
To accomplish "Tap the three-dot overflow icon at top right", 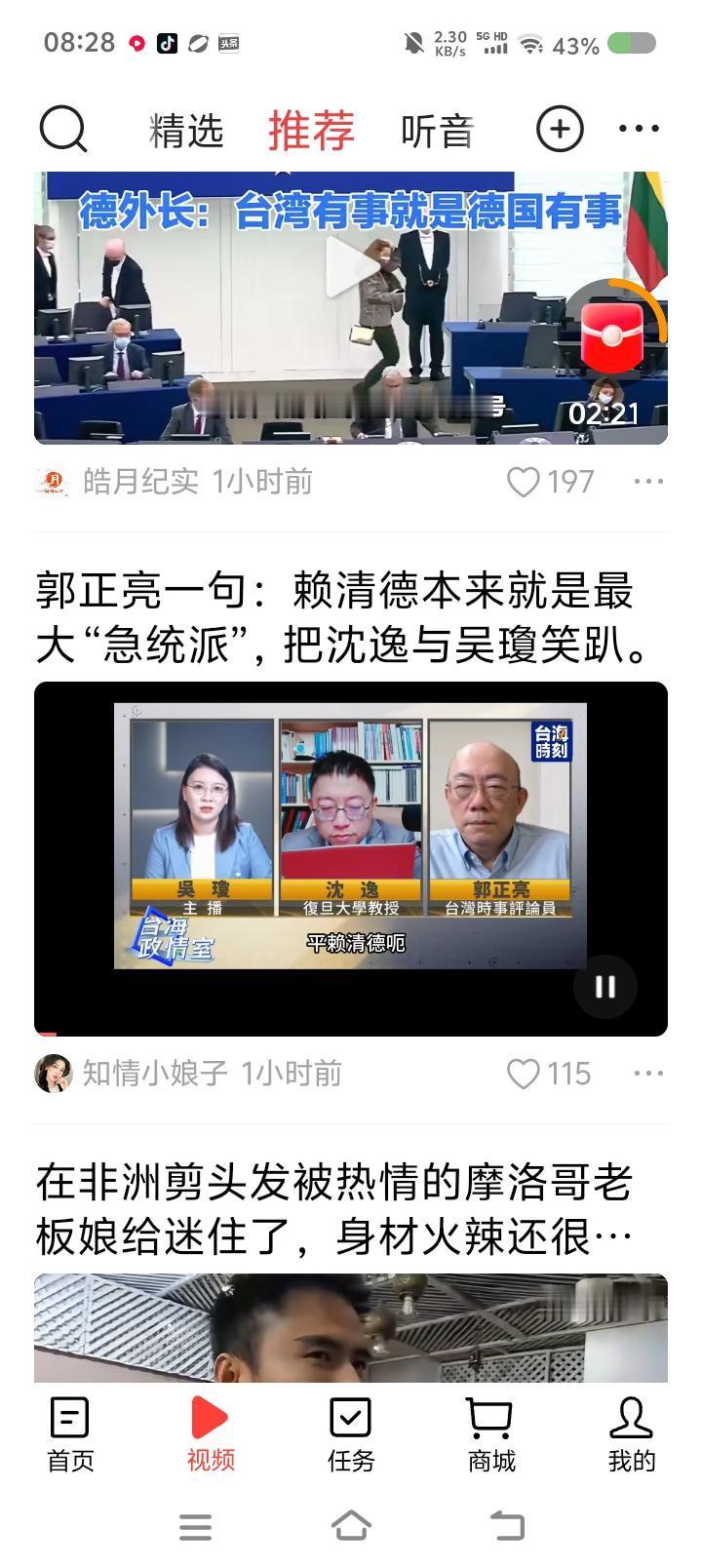I will tap(639, 128).
